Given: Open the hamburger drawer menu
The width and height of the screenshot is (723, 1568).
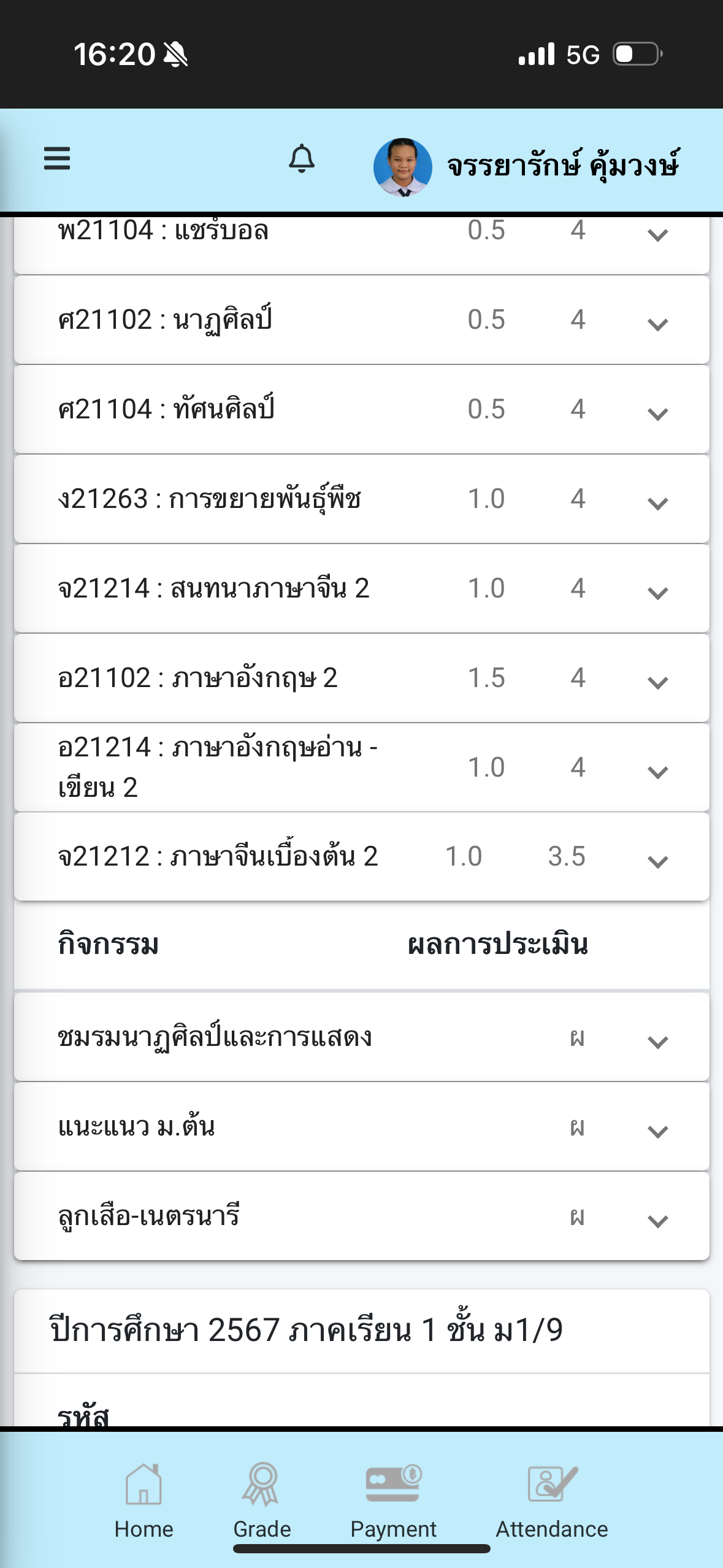Looking at the screenshot, I should click(57, 159).
